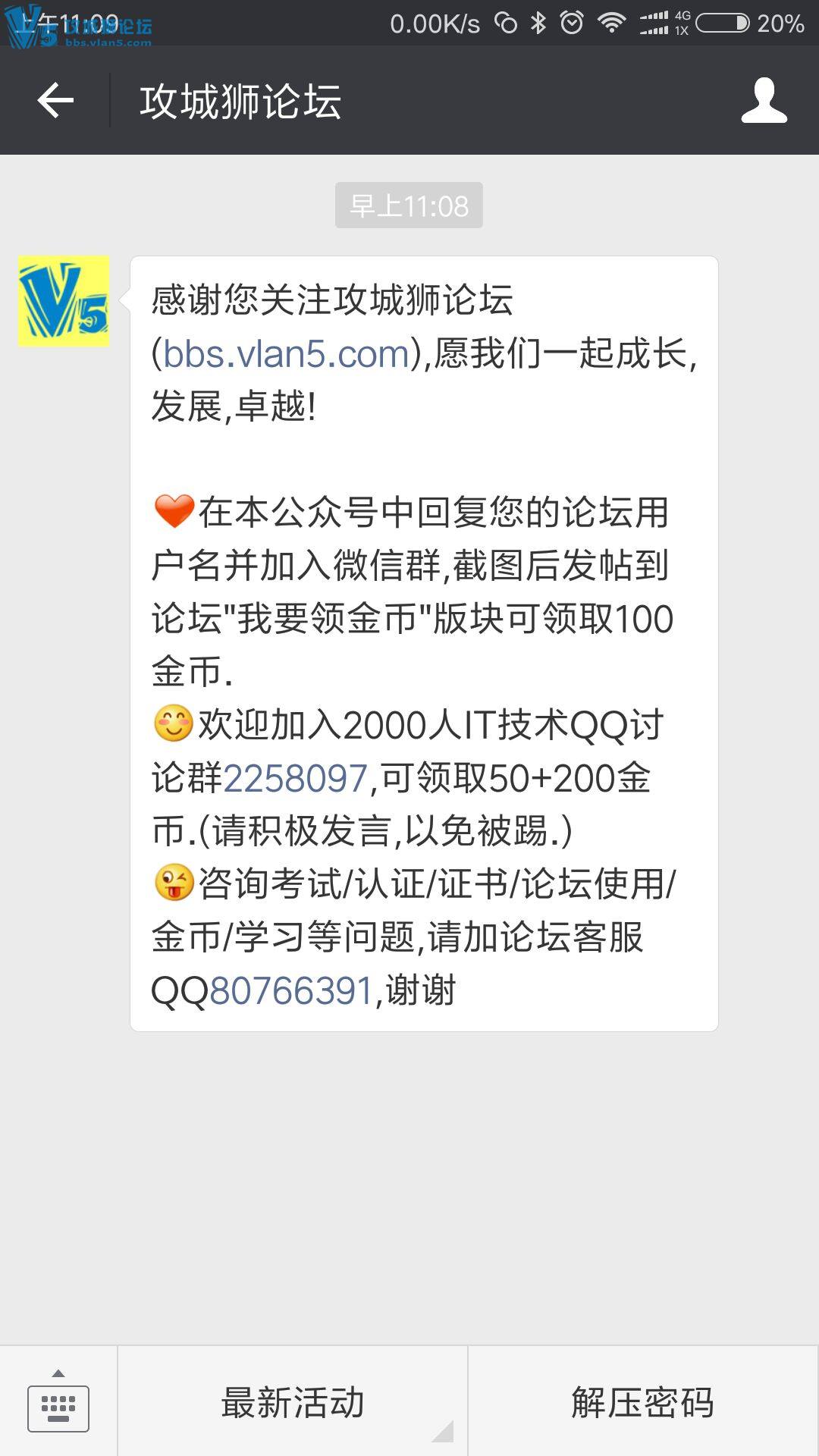Open the bbs.vlan5.com link

(x=287, y=354)
